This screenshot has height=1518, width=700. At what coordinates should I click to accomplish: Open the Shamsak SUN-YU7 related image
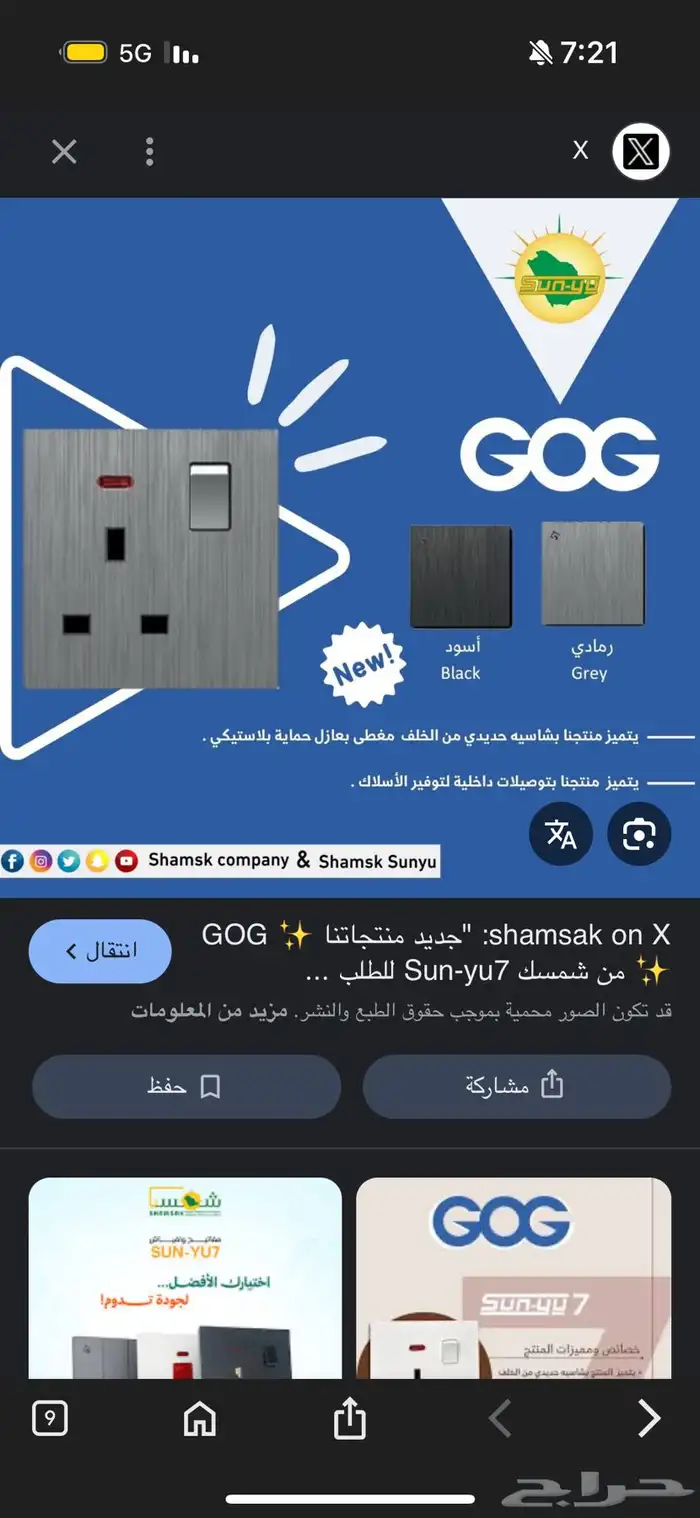[185, 1278]
